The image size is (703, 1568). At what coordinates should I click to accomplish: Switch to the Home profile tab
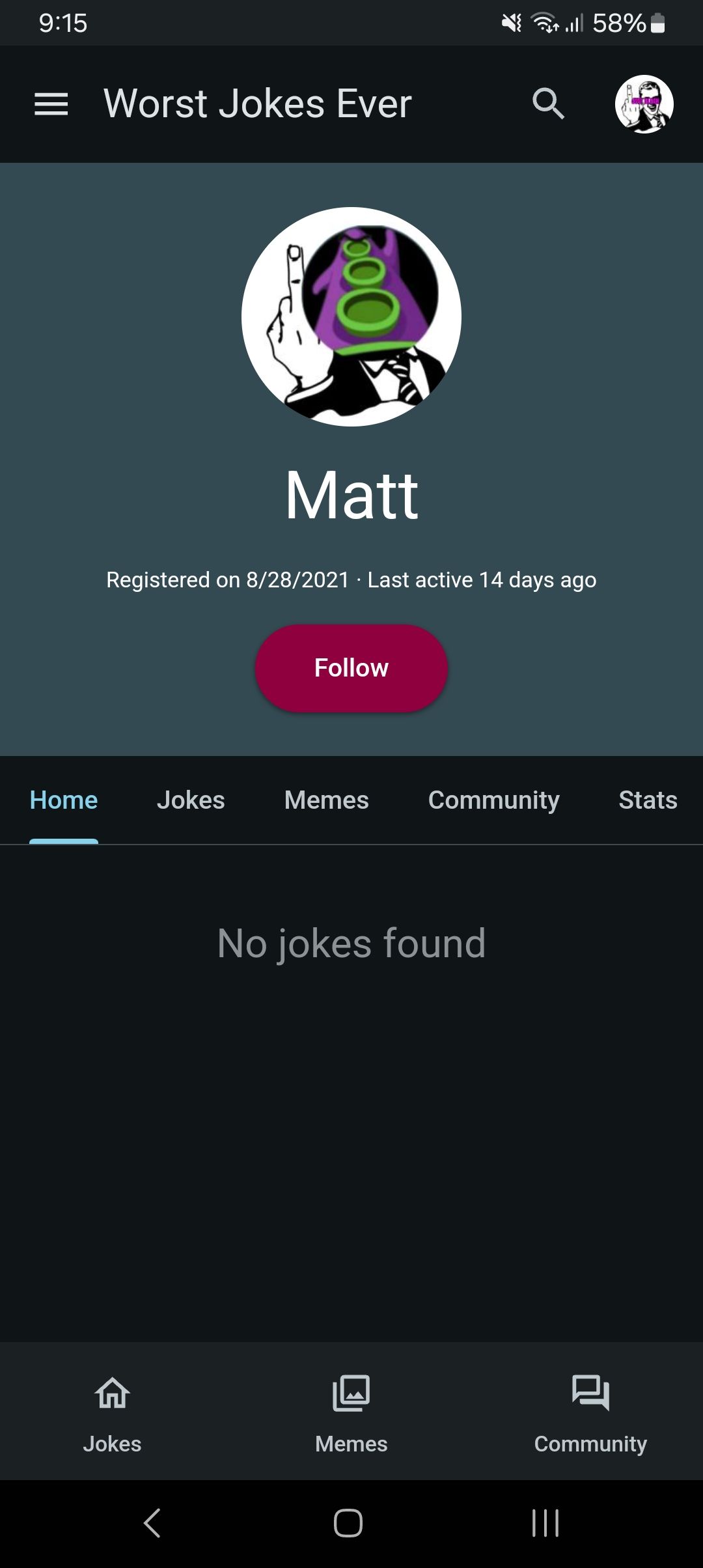click(64, 800)
